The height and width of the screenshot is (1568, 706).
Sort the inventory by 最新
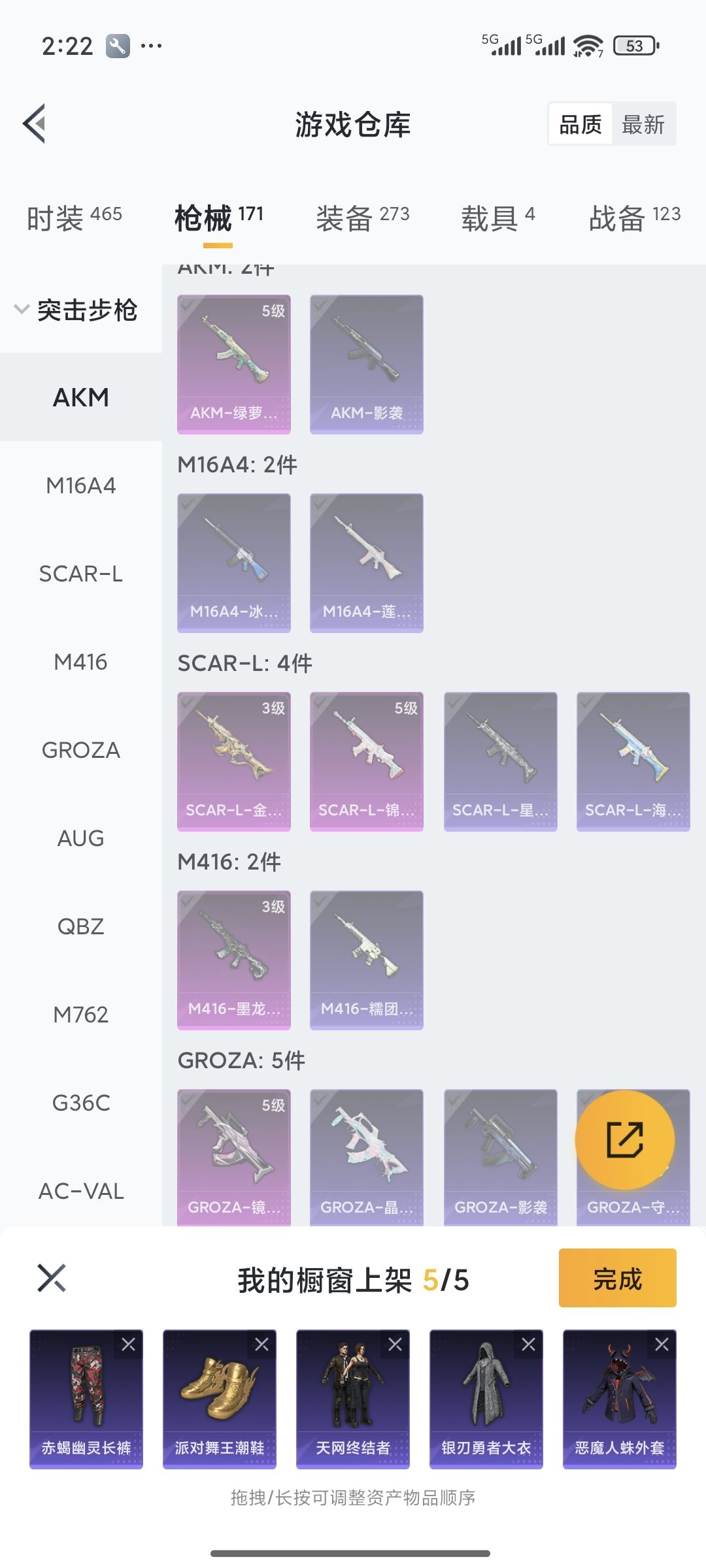pyautogui.click(x=643, y=124)
